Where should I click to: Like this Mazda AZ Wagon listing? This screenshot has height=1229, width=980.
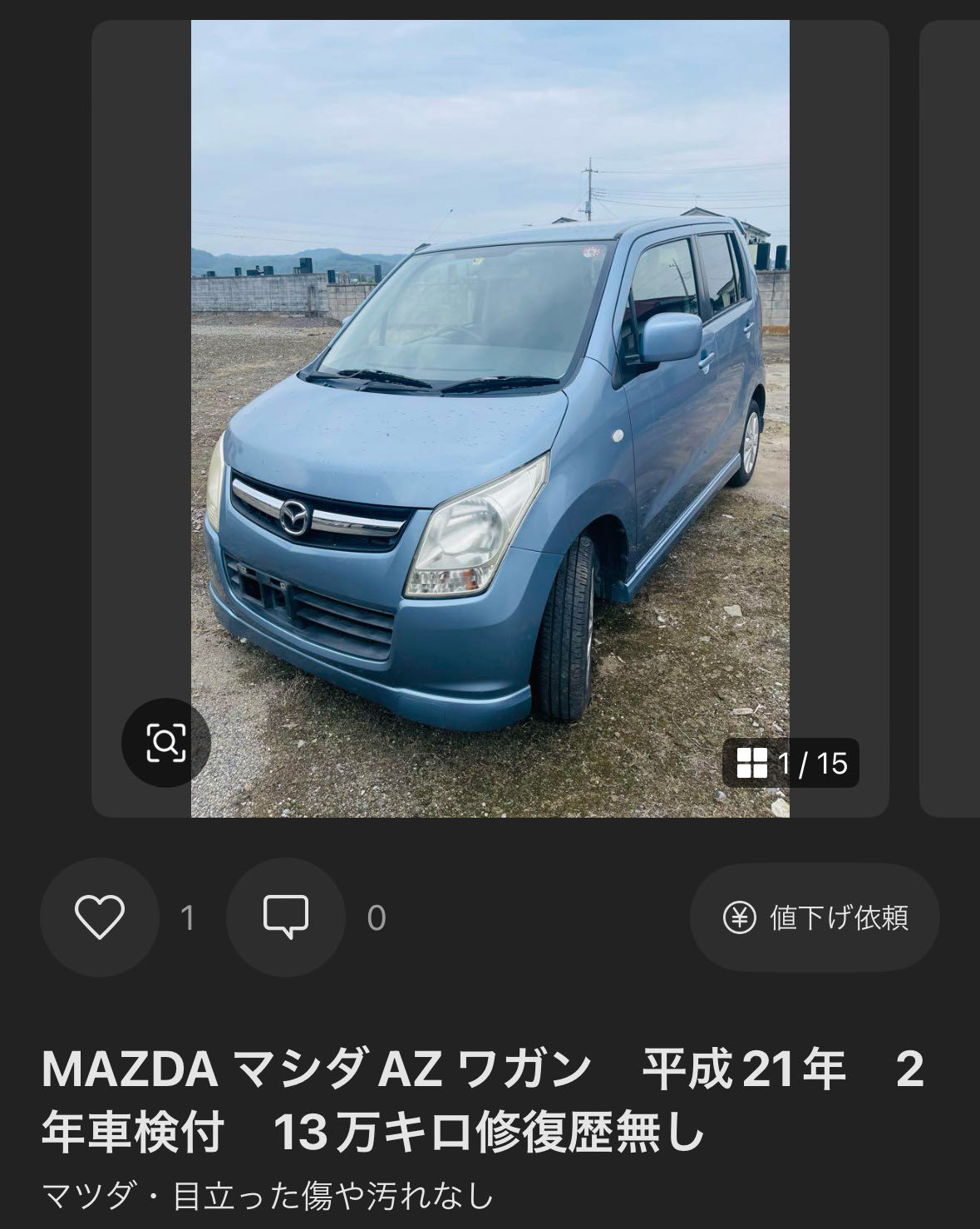coord(100,917)
